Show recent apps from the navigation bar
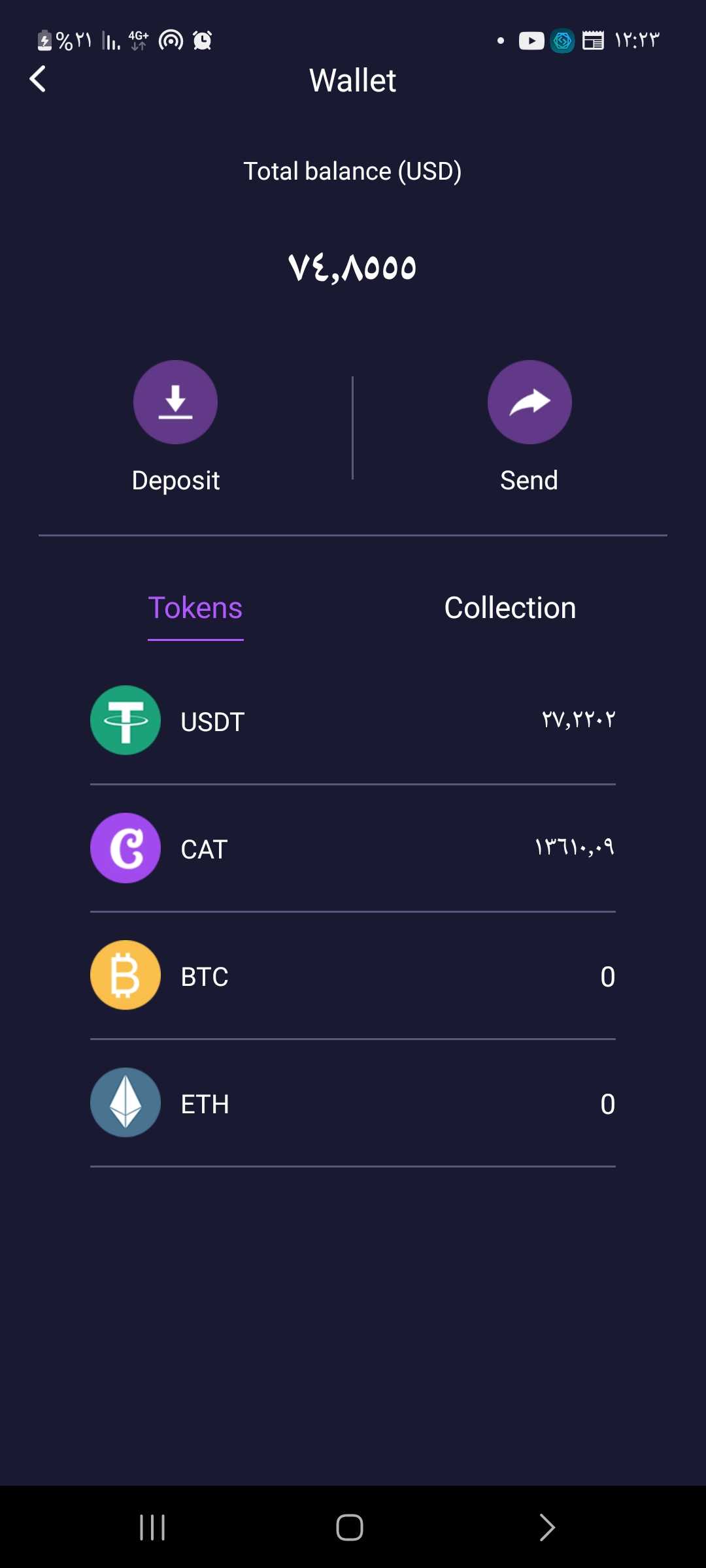 tap(152, 1527)
